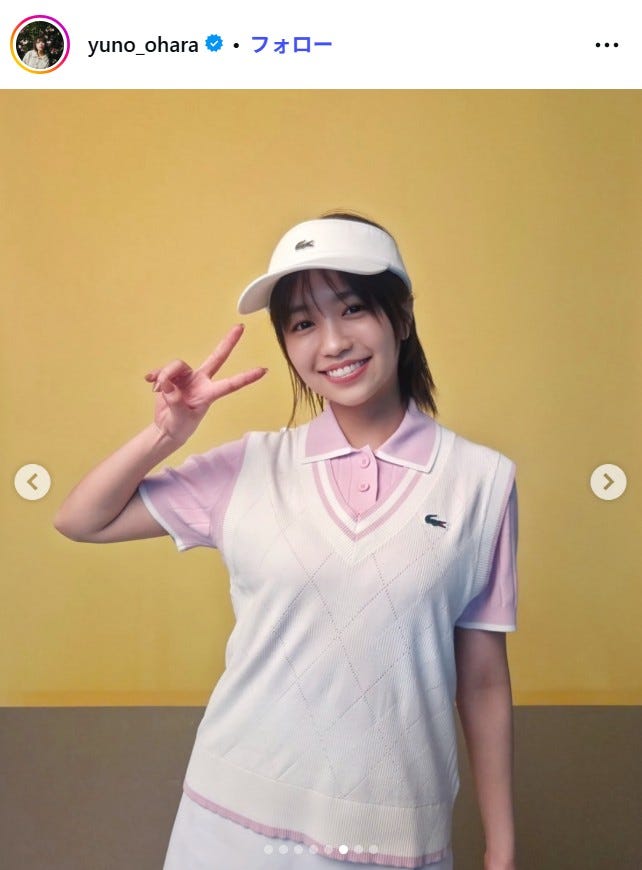Open the post photo
642x870 pixels.
pyautogui.click(x=320, y=600)
